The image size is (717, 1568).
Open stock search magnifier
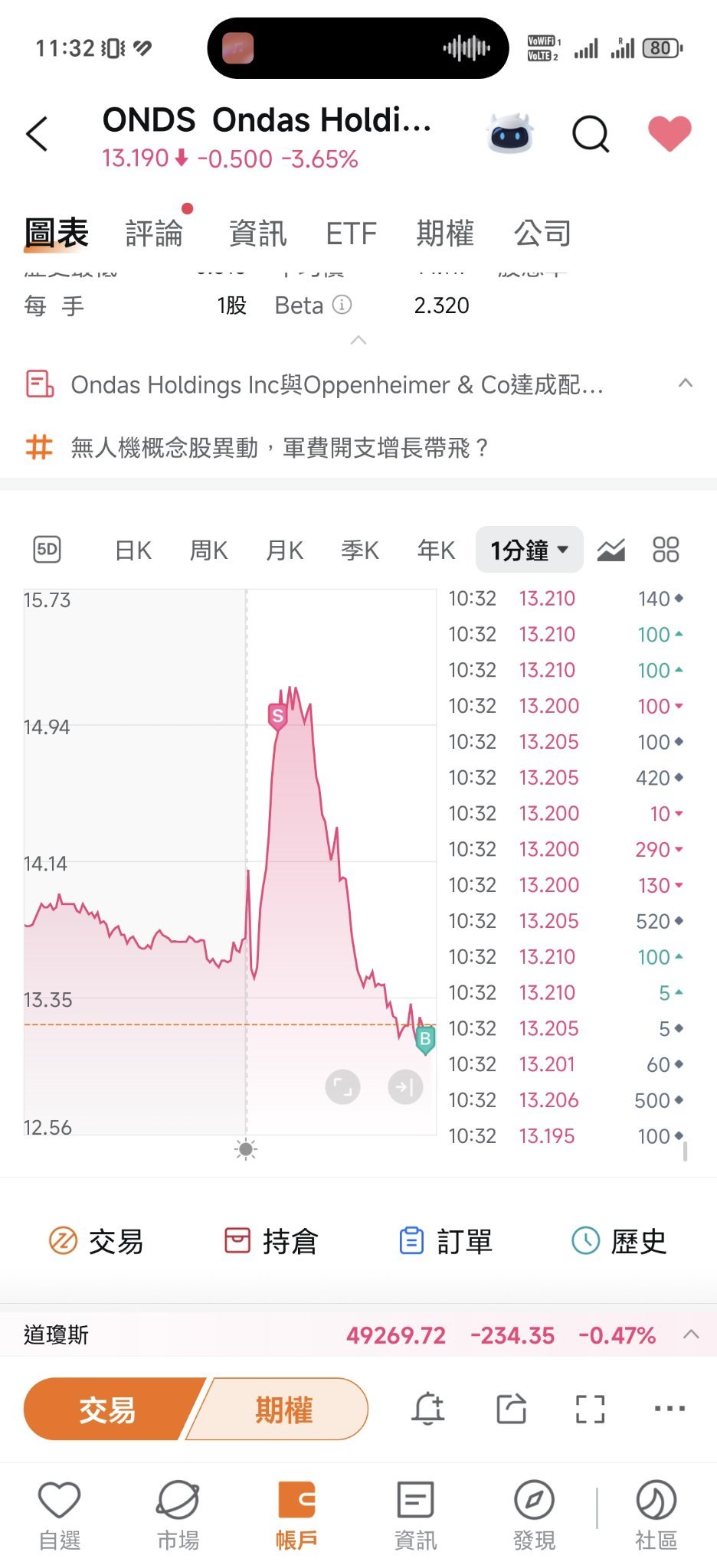(x=591, y=135)
